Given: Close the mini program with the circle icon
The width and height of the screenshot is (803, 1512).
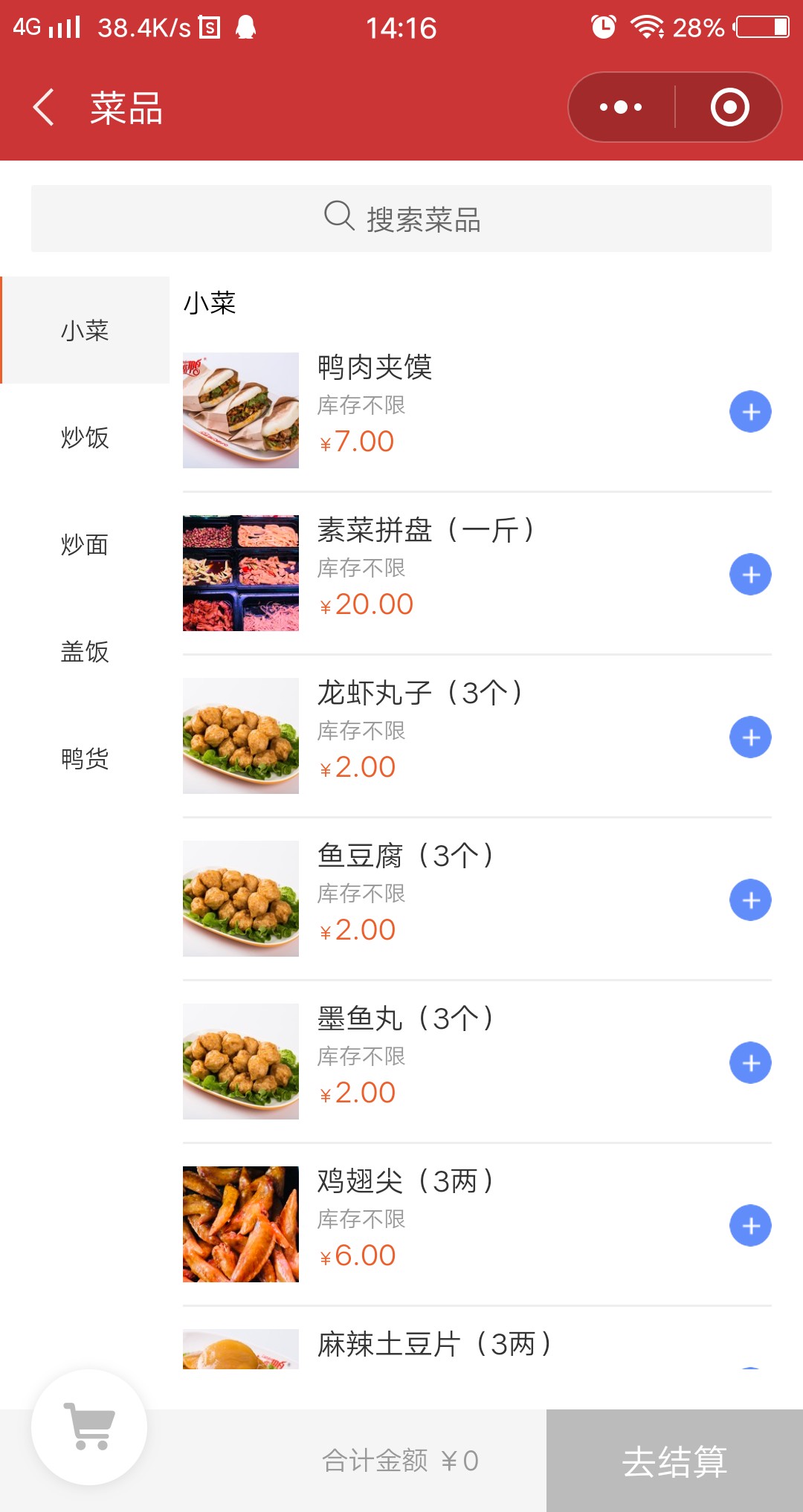Looking at the screenshot, I should [x=729, y=108].
